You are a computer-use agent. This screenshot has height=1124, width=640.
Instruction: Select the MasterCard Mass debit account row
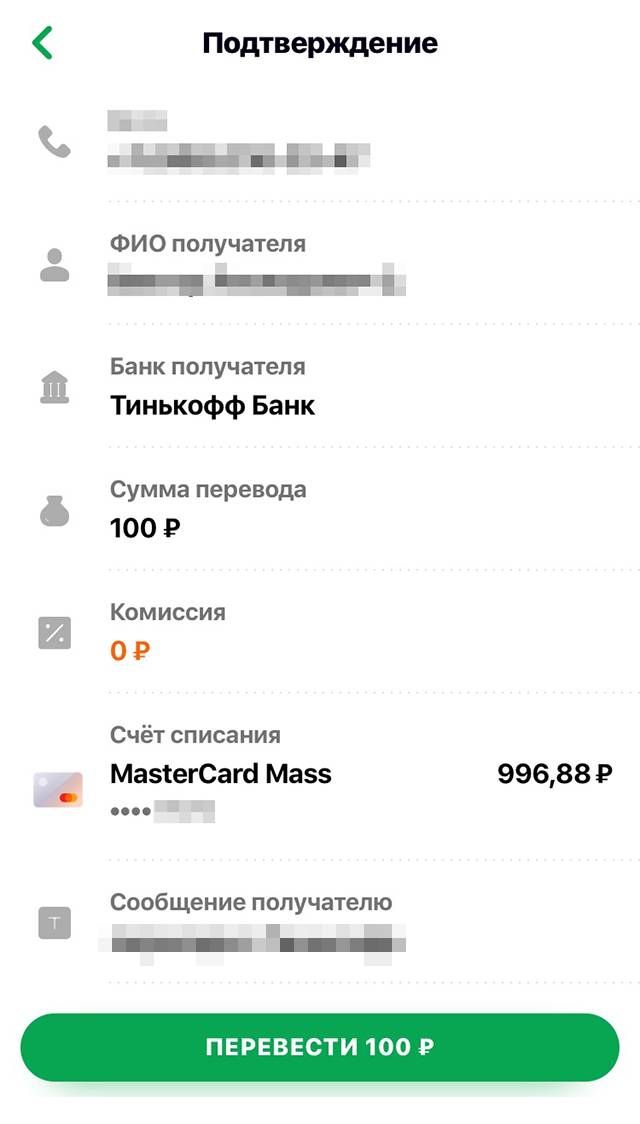click(320, 774)
